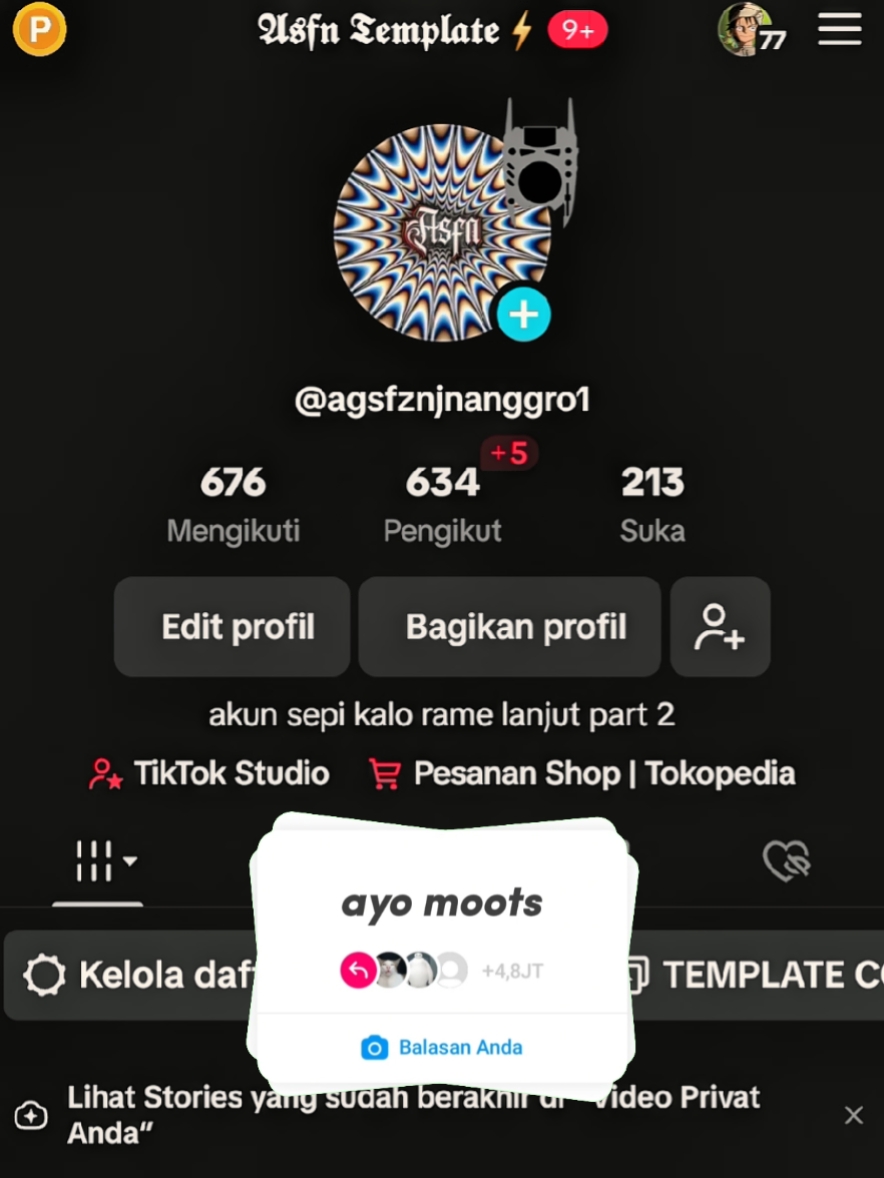The width and height of the screenshot is (884, 1178).
Task: Open the posts grid tab dropdown
Action: (x=104, y=861)
